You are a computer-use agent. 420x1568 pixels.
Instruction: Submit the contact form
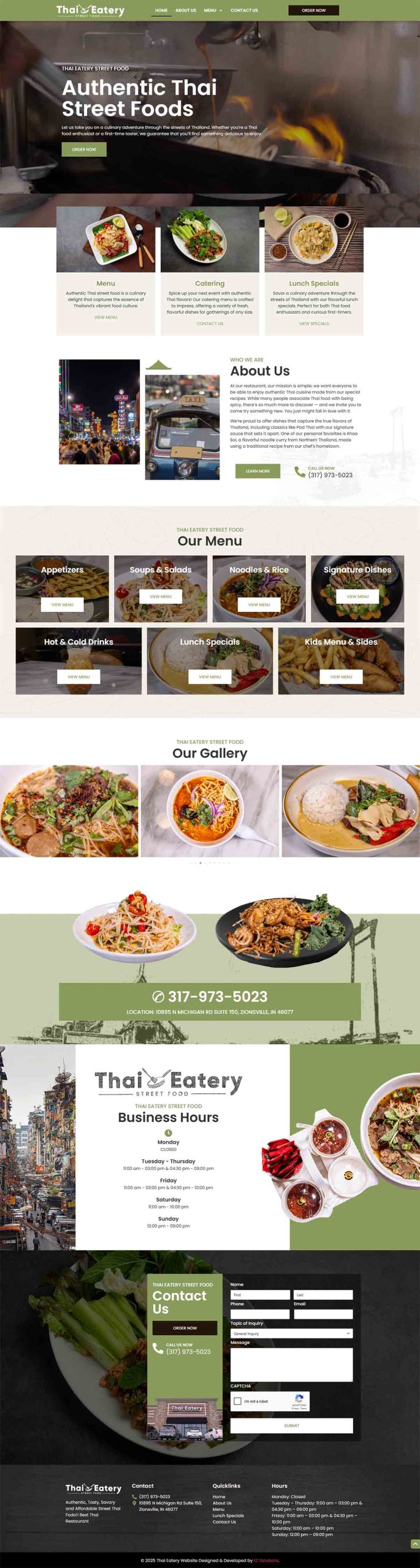[291, 1425]
